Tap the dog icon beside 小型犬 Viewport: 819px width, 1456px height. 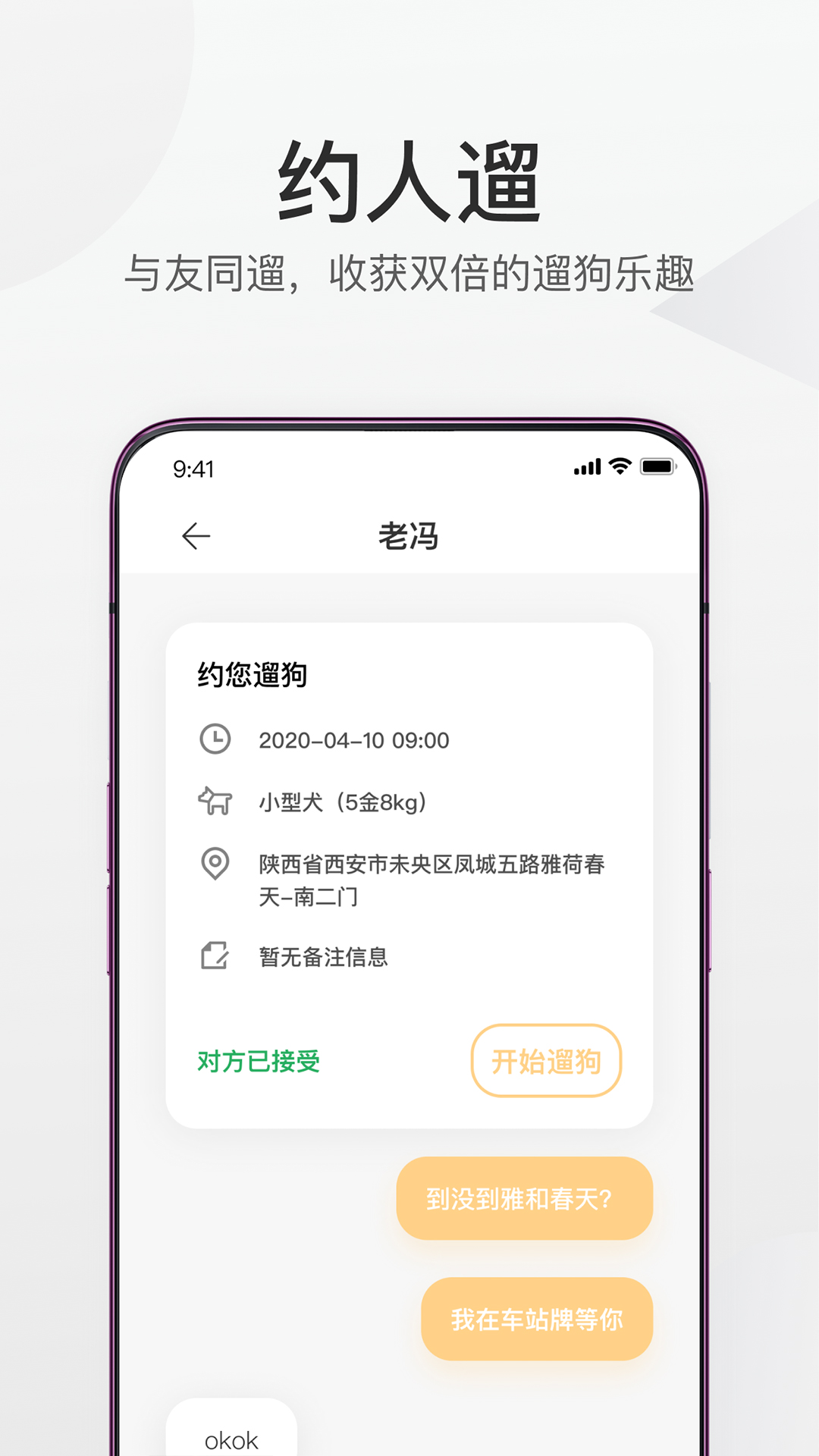click(x=215, y=802)
